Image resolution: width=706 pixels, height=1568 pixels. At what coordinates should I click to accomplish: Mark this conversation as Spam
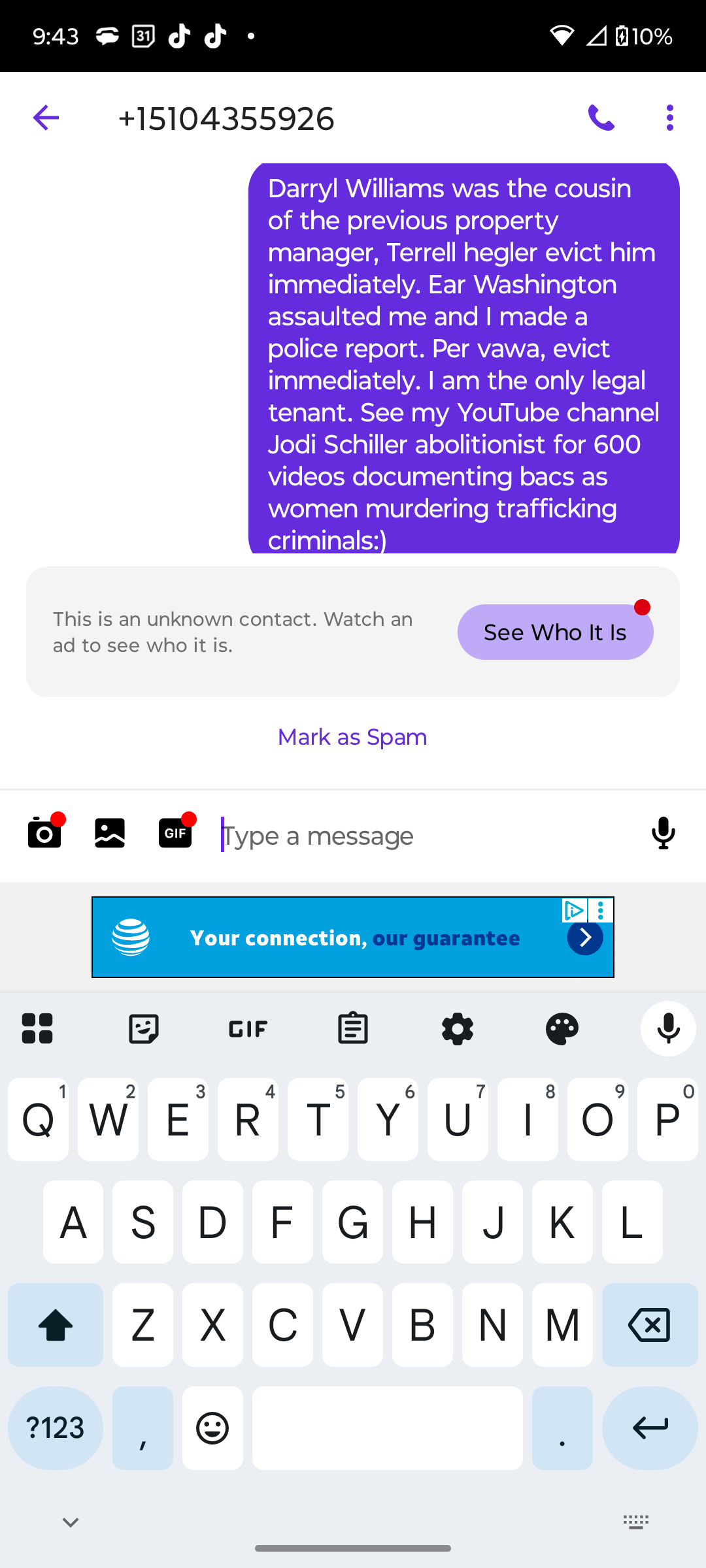pos(352,737)
